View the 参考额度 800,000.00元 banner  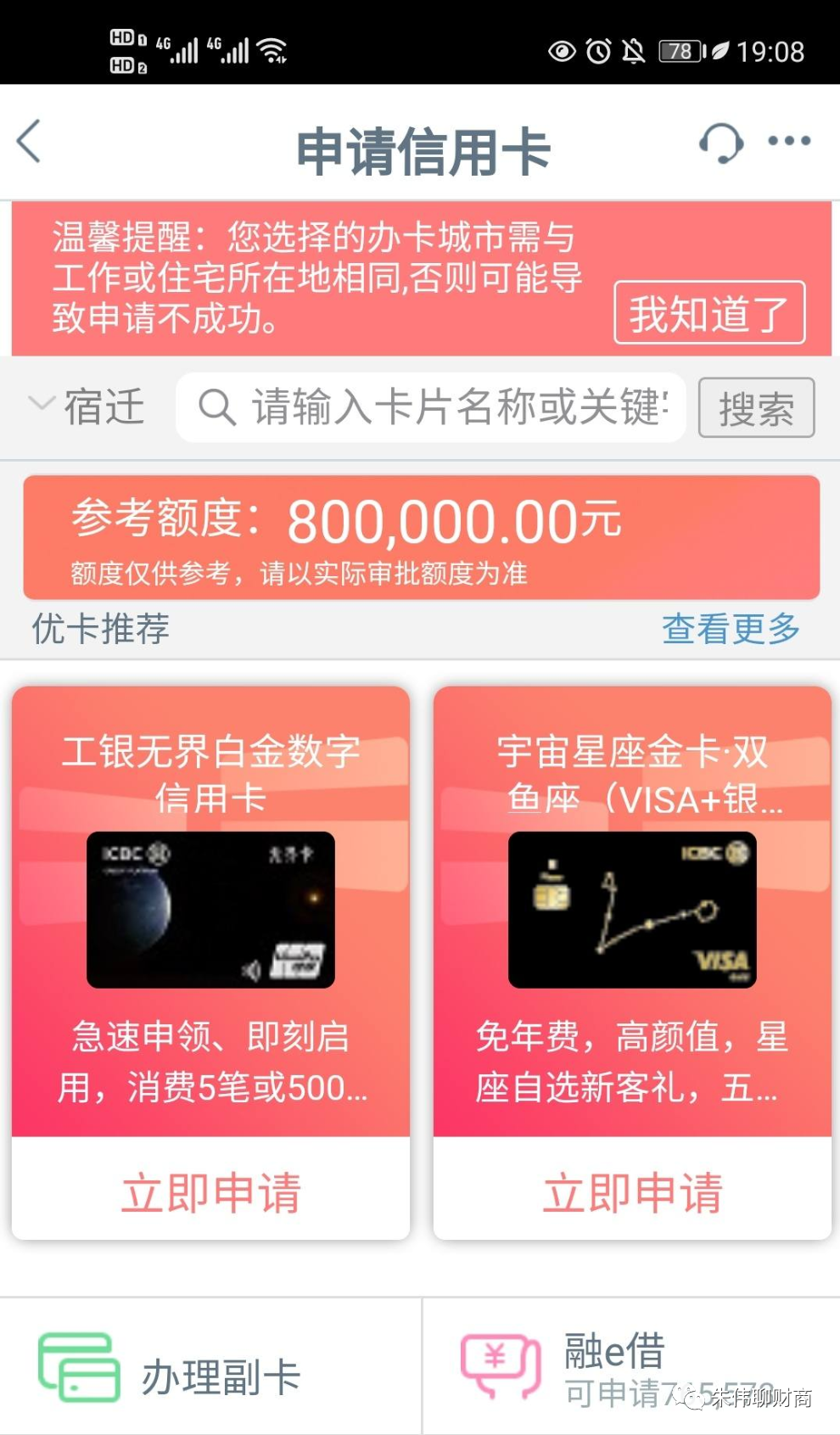(421, 537)
